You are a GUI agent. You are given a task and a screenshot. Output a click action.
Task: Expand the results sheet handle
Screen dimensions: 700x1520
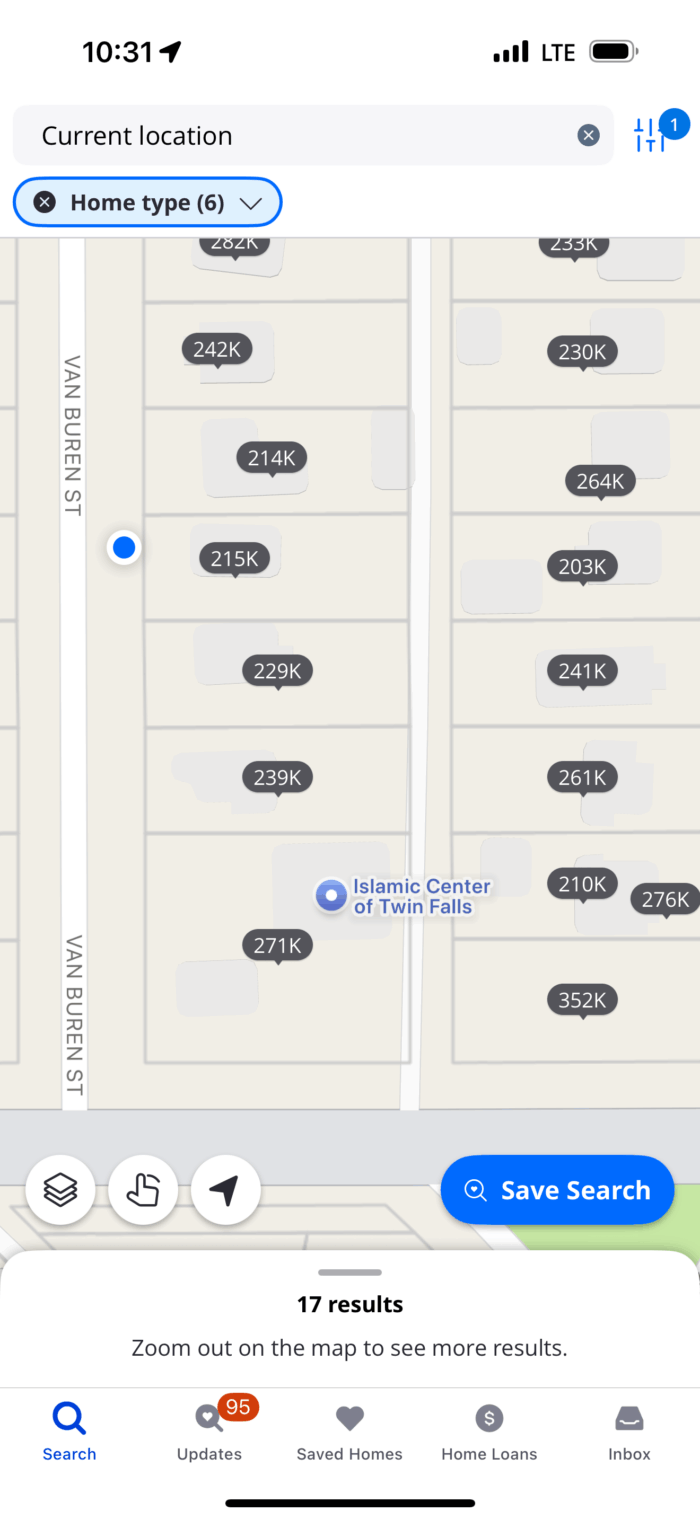point(349,1272)
